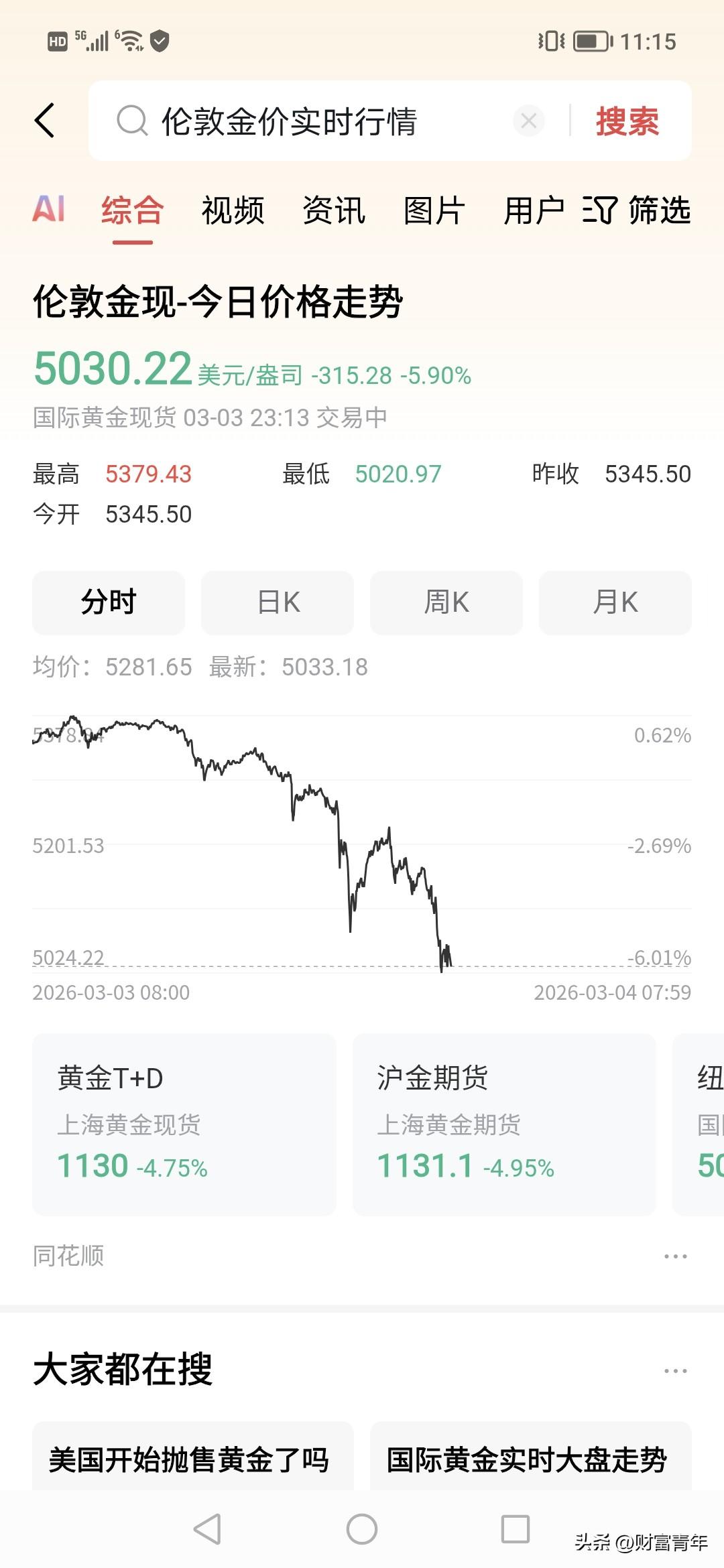View the 月K chart
Screen dimensions: 724x1568
coord(615,602)
